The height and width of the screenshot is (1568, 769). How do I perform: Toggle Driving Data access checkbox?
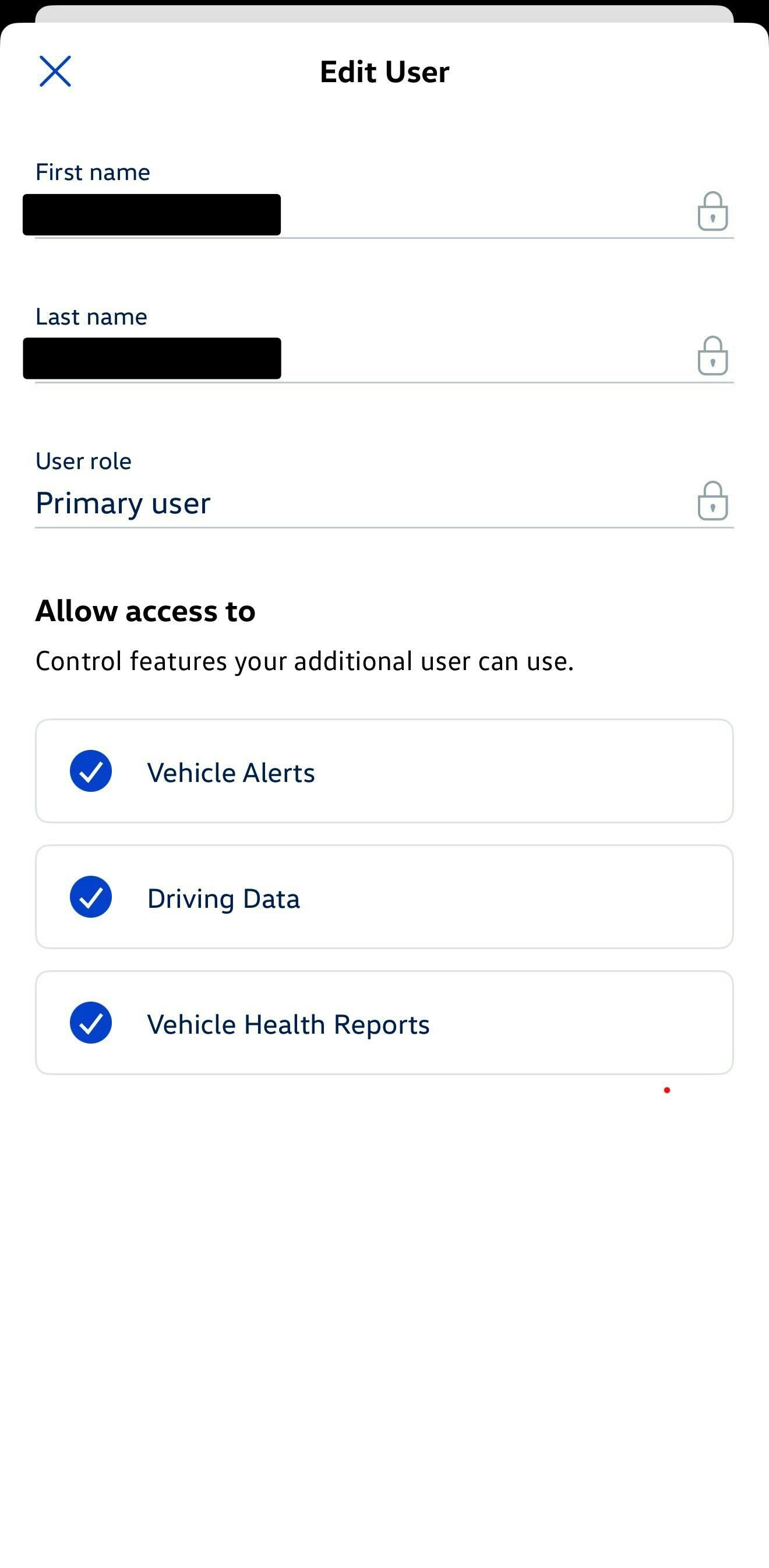(x=91, y=897)
